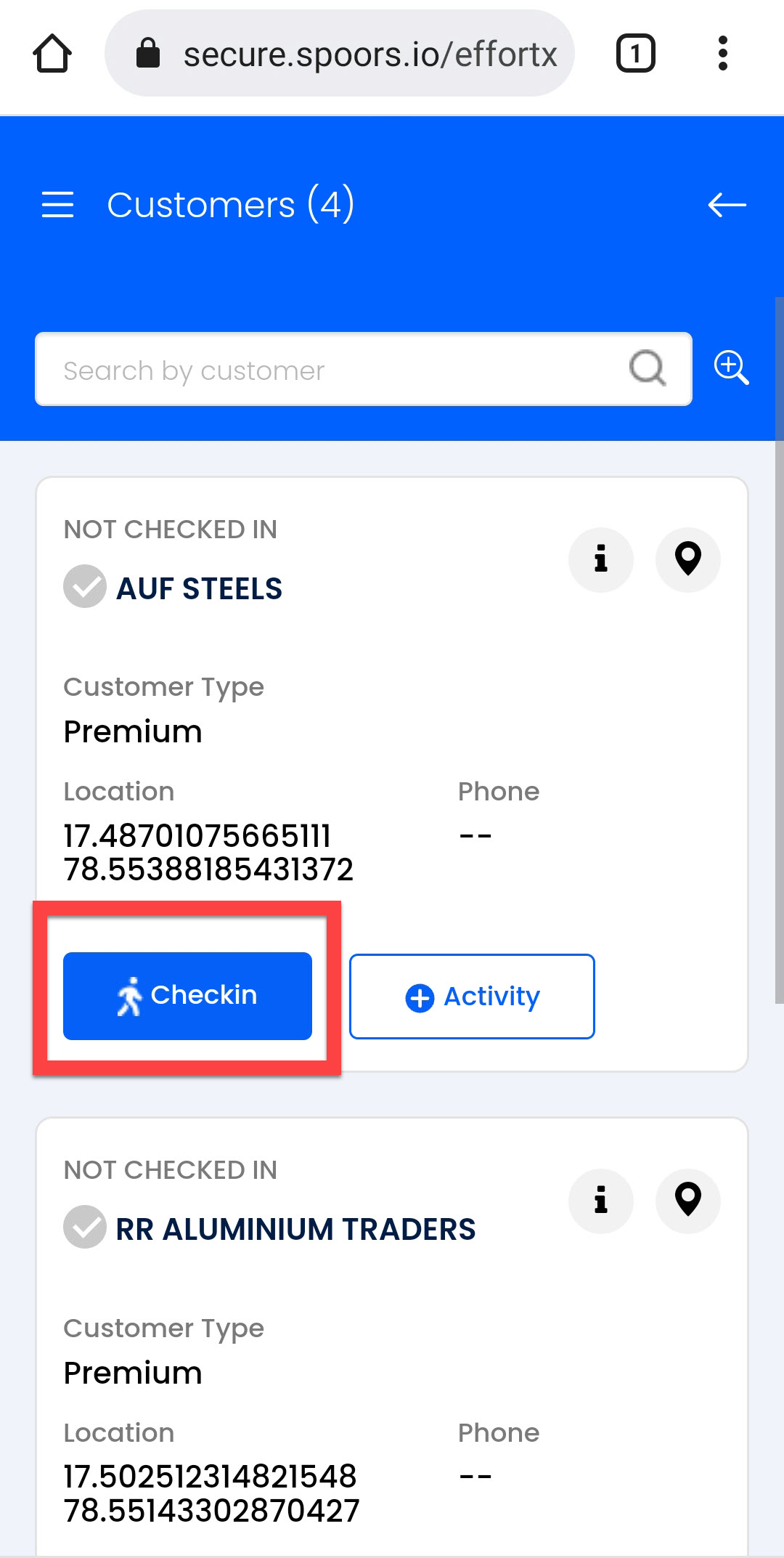Show RR ALUMINIUM TRADERS location pin
This screenshot has height=1558, width=784.
(687, 1201)
